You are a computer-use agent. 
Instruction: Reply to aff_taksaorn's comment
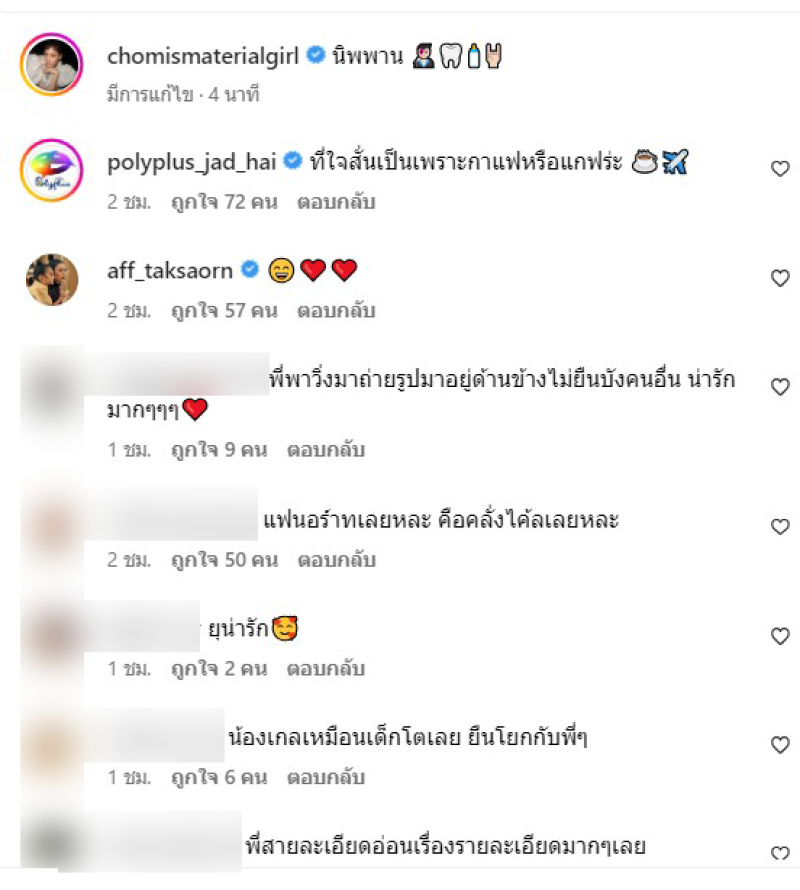[x=335, y=311]
